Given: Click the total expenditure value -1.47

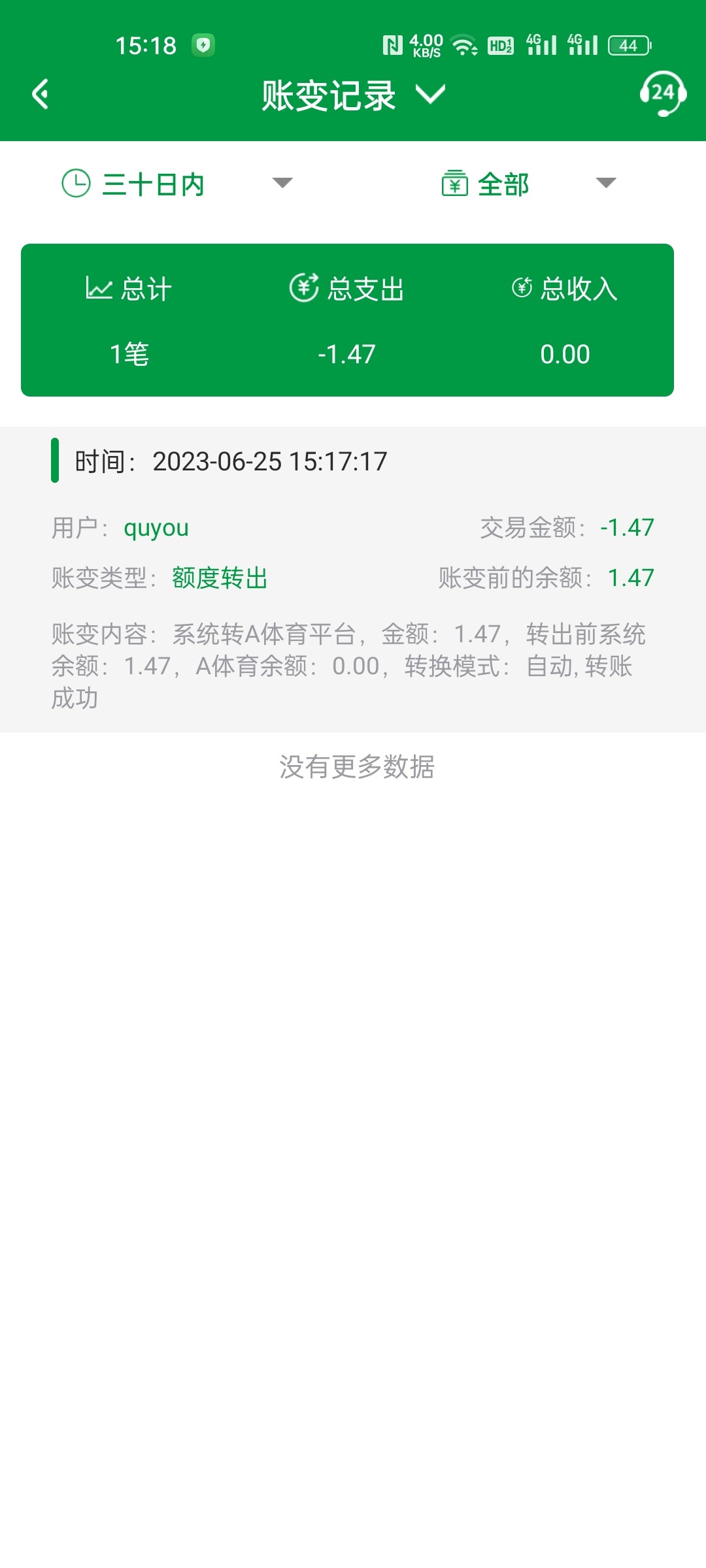Looking at the screenshot, I should click(346, 353).
